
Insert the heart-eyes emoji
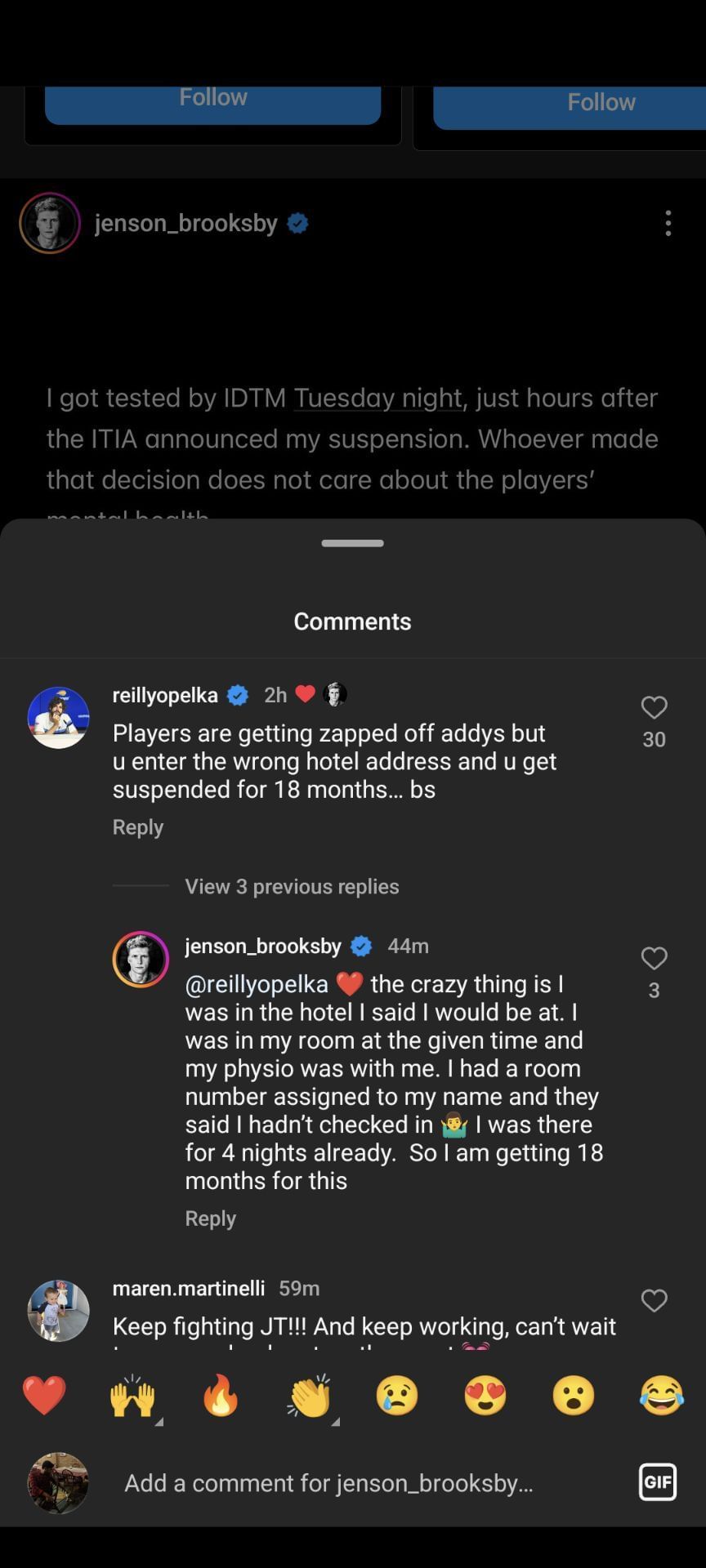click(485, 1396)
